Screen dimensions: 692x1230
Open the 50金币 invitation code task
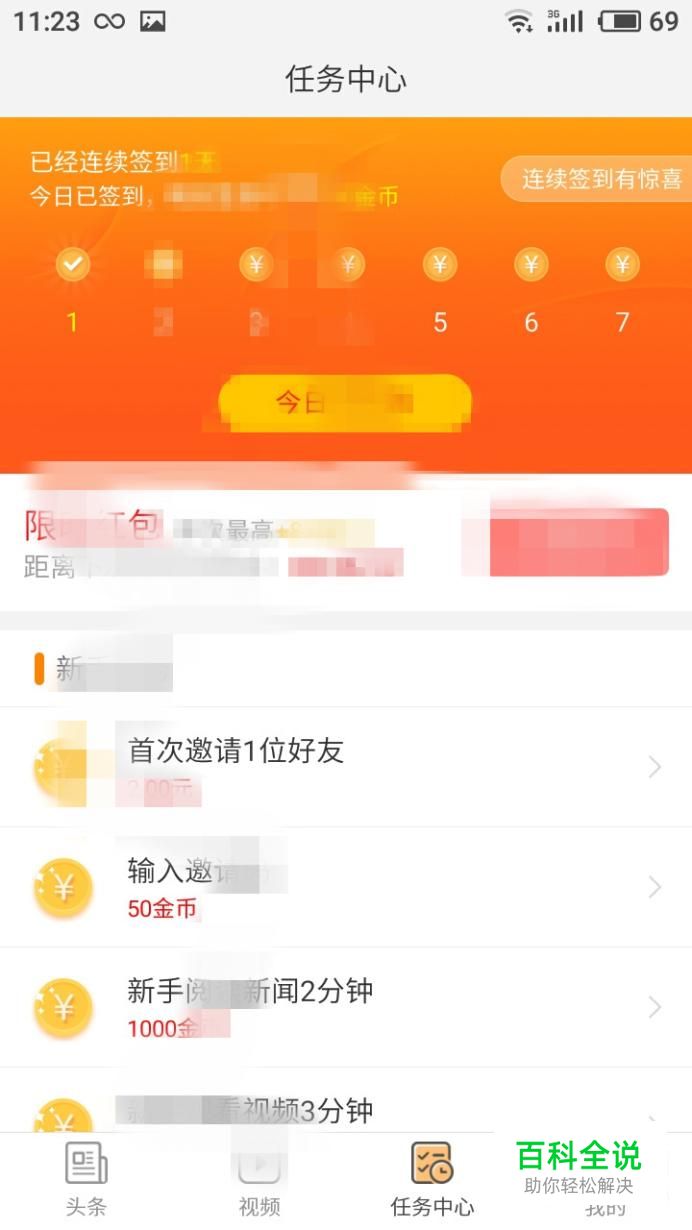[x=346, y=887]
